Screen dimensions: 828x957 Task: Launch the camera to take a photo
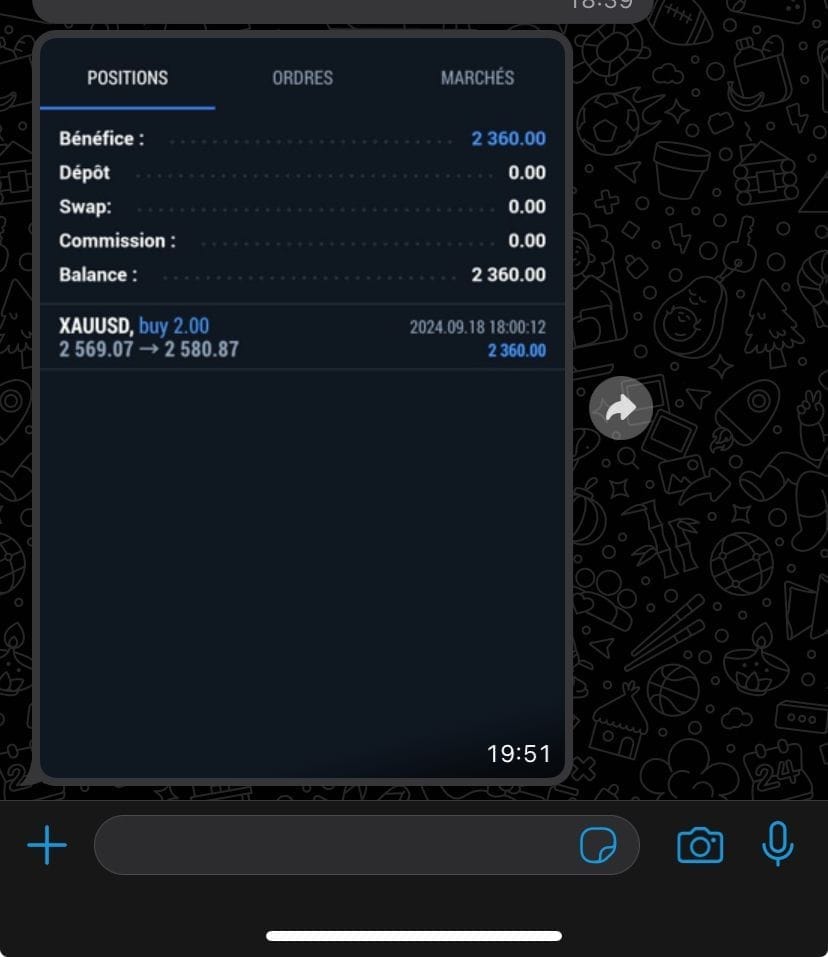click(700, 846)
